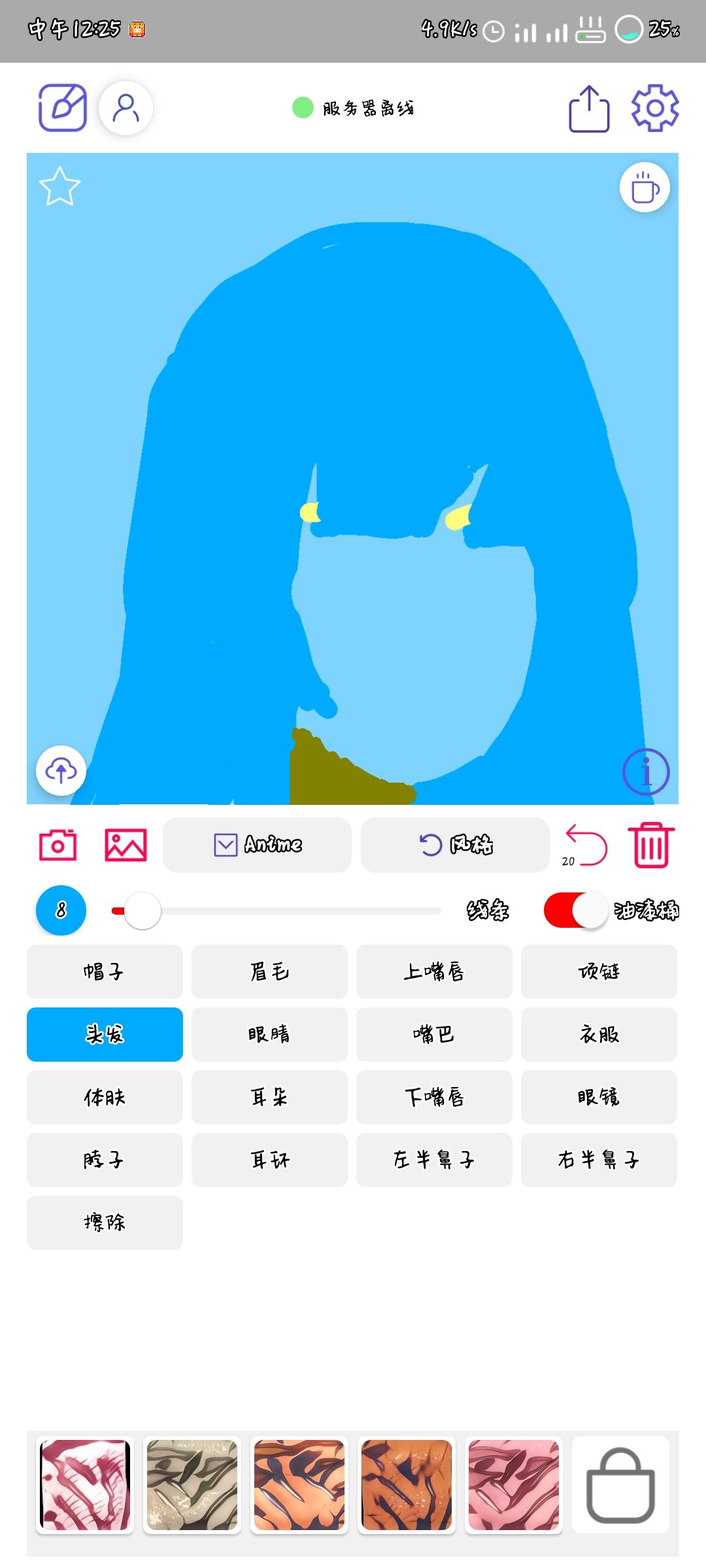Select the 擦除 eraser button
The width and height of the screenshot is (706, 1568).
click(105, 1222)
